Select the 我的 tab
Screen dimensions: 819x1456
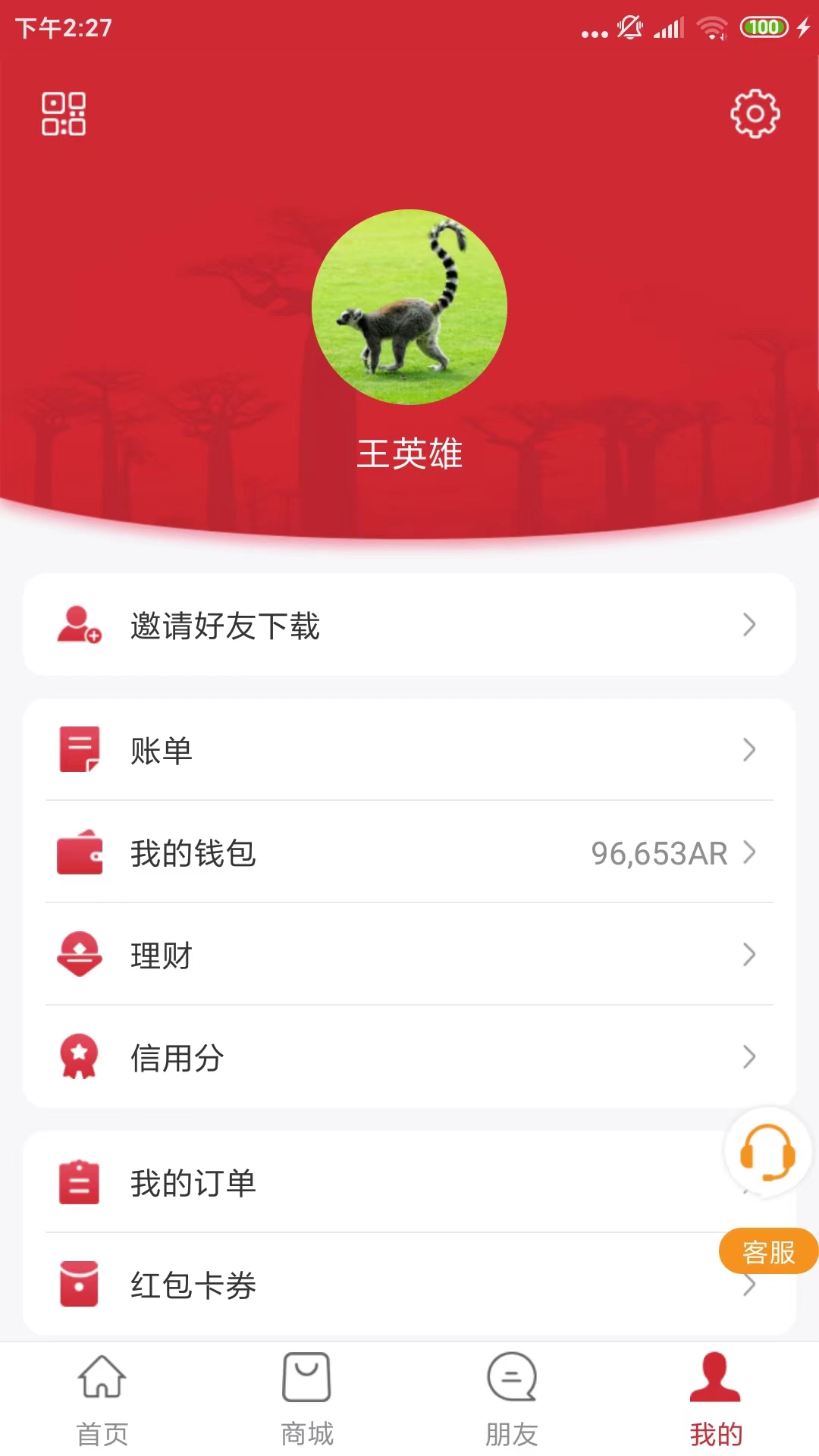(x=716, y=1399)
